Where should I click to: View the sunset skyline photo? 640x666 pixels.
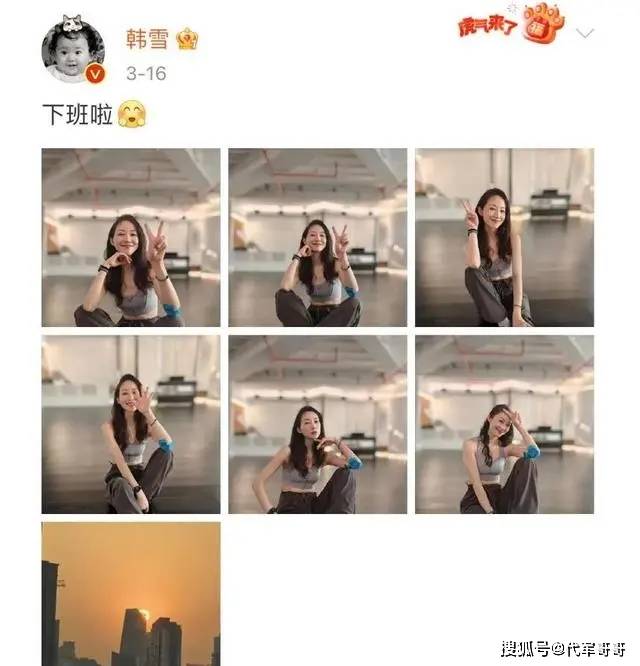(x=130, y=593)
